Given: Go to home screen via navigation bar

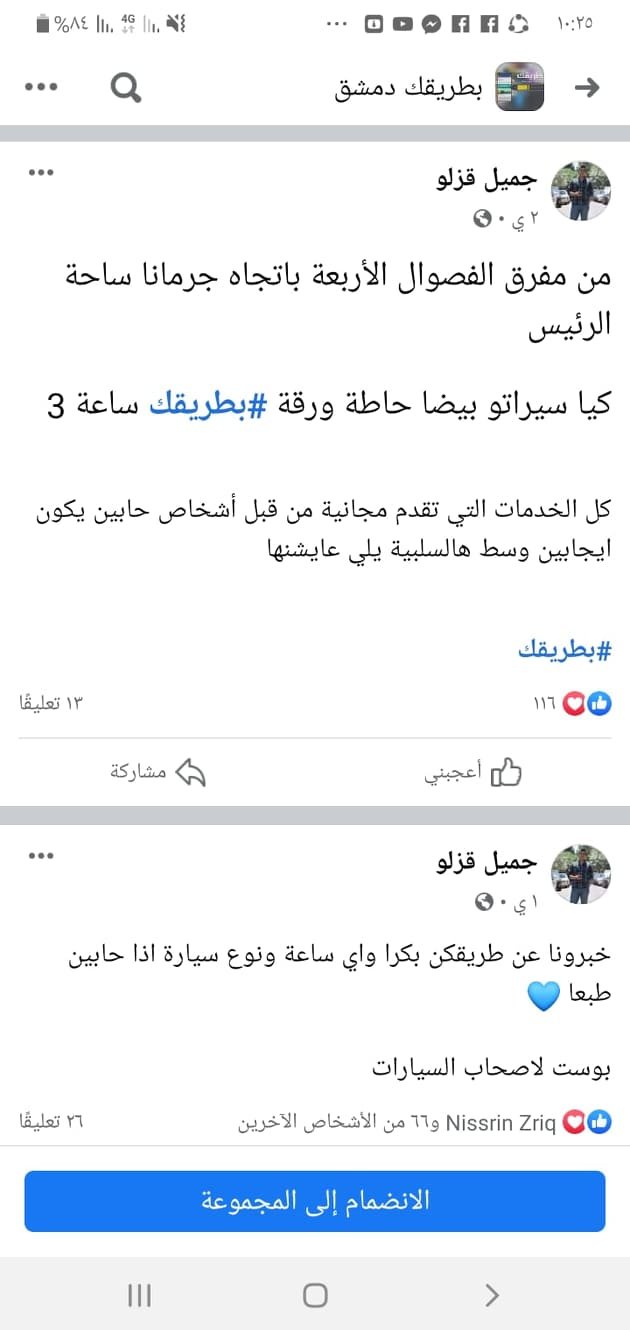Looking at the screenshot, I should 315,1296.
